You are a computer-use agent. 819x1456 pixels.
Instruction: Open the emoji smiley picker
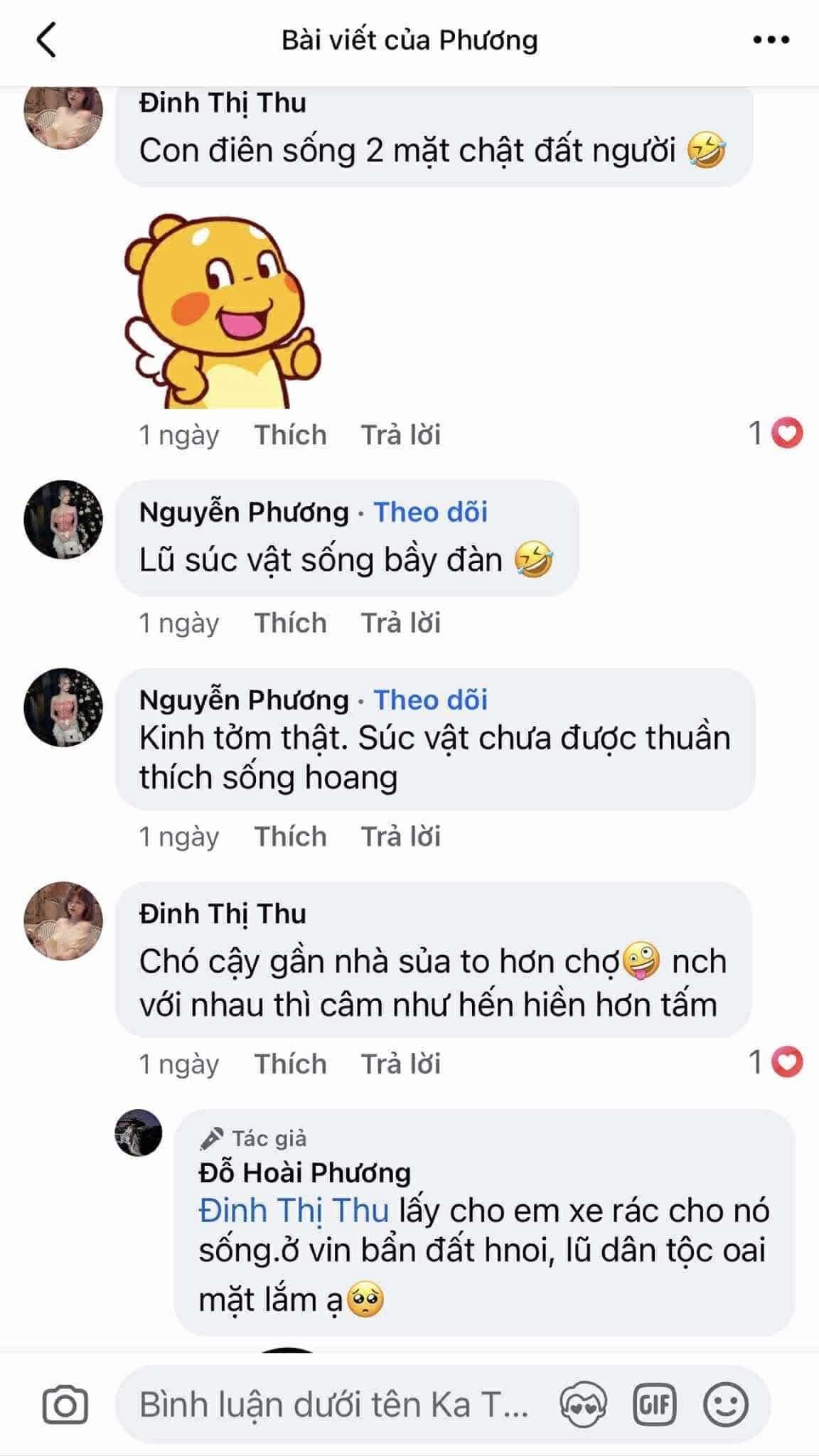(x=725, y=1406)
